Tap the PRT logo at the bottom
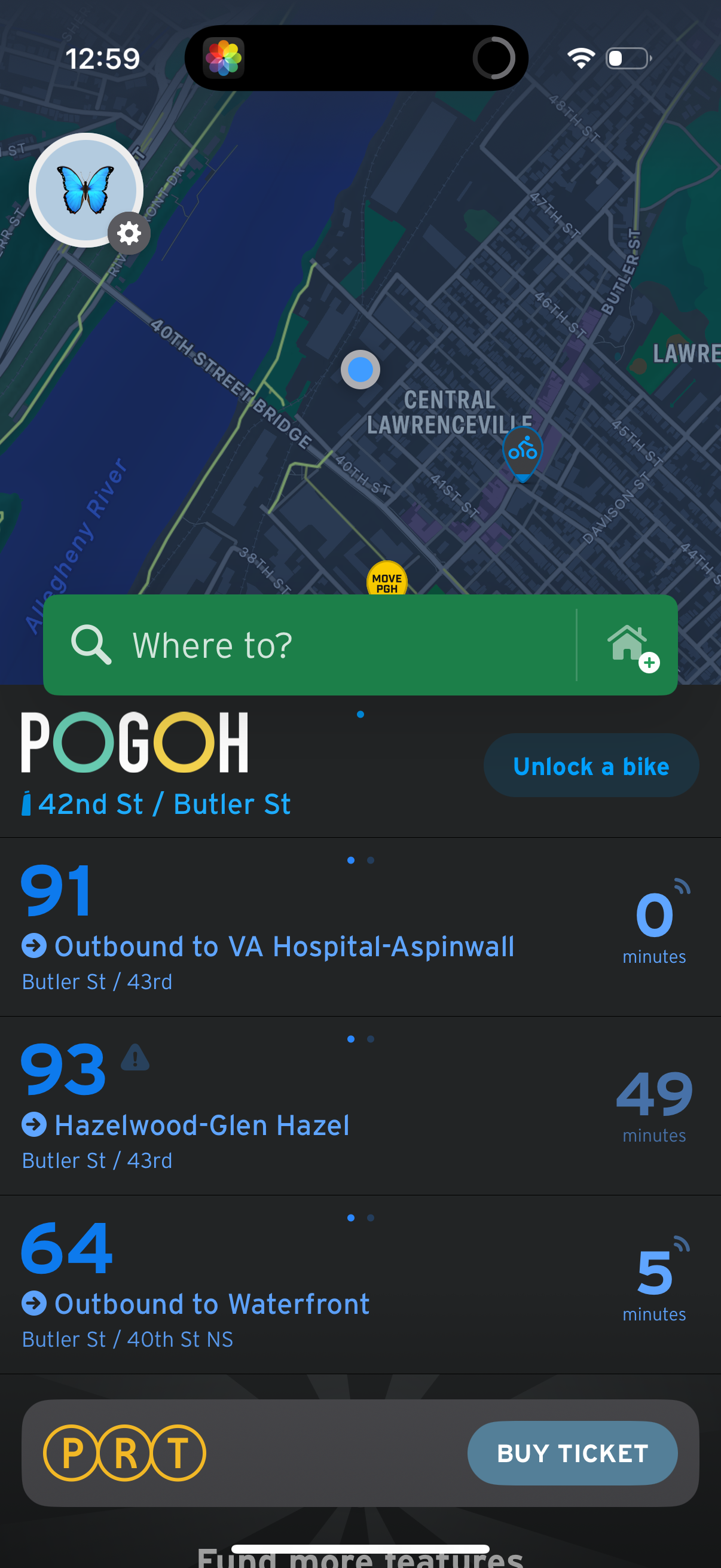Viewport: 721px width, 1568px height. click(125, 1454)
